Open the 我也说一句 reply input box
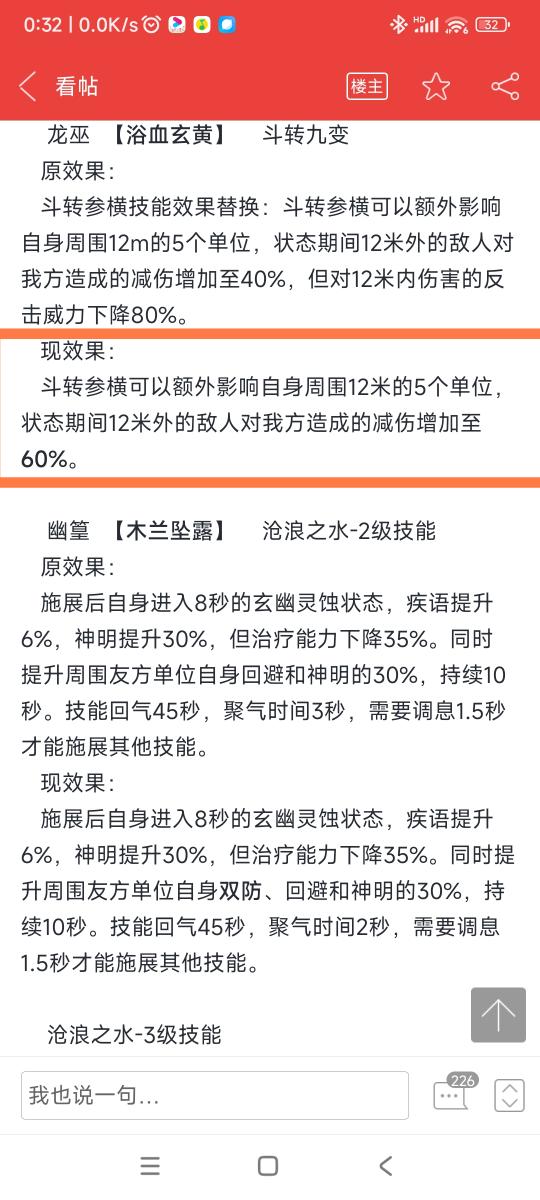The height and width of the screenshot is (1200, 540). pyautogui.click(x=215, y=1095)
